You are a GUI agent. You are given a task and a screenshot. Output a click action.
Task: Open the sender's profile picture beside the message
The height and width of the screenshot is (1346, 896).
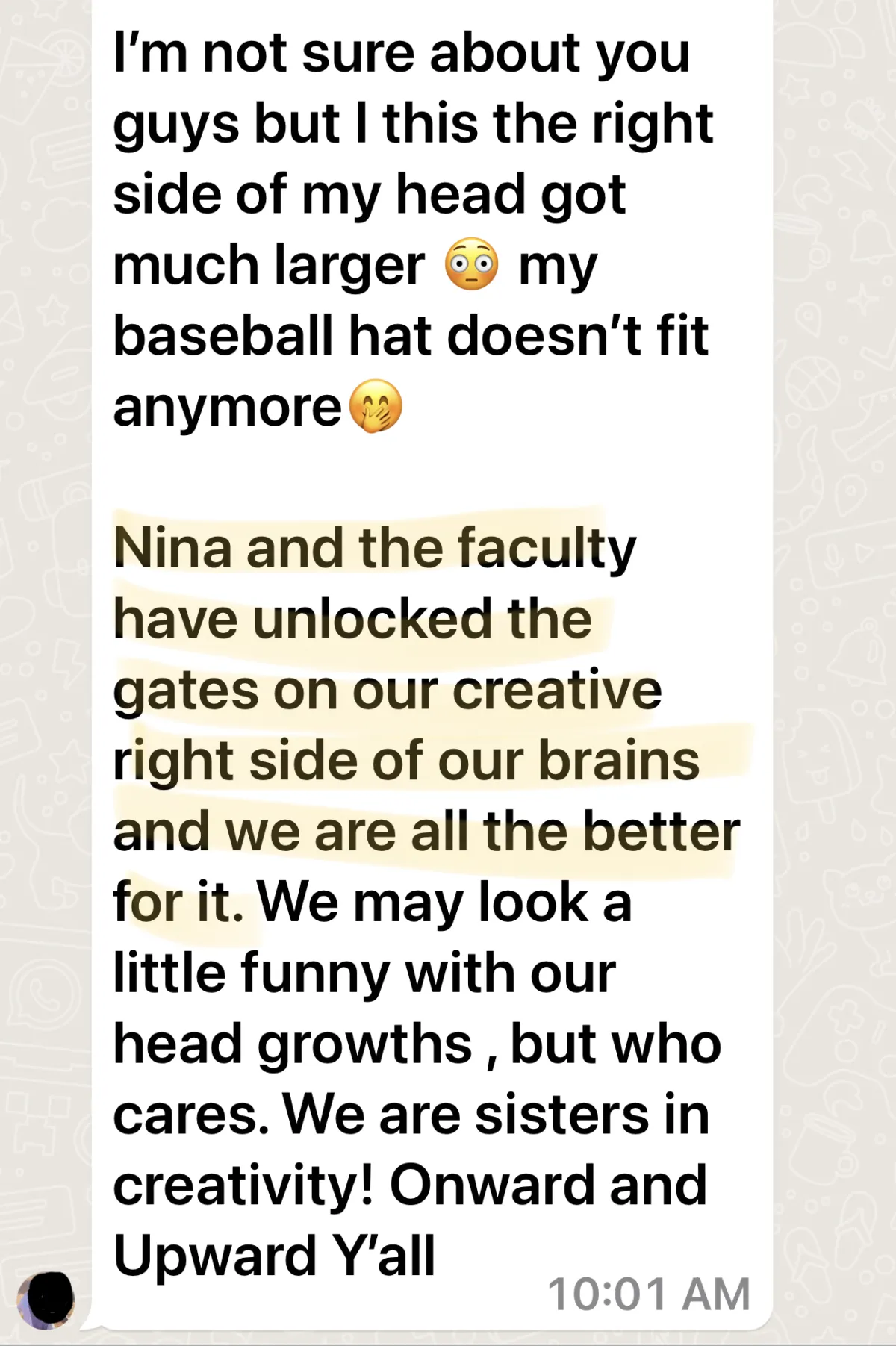(47, 1300)
